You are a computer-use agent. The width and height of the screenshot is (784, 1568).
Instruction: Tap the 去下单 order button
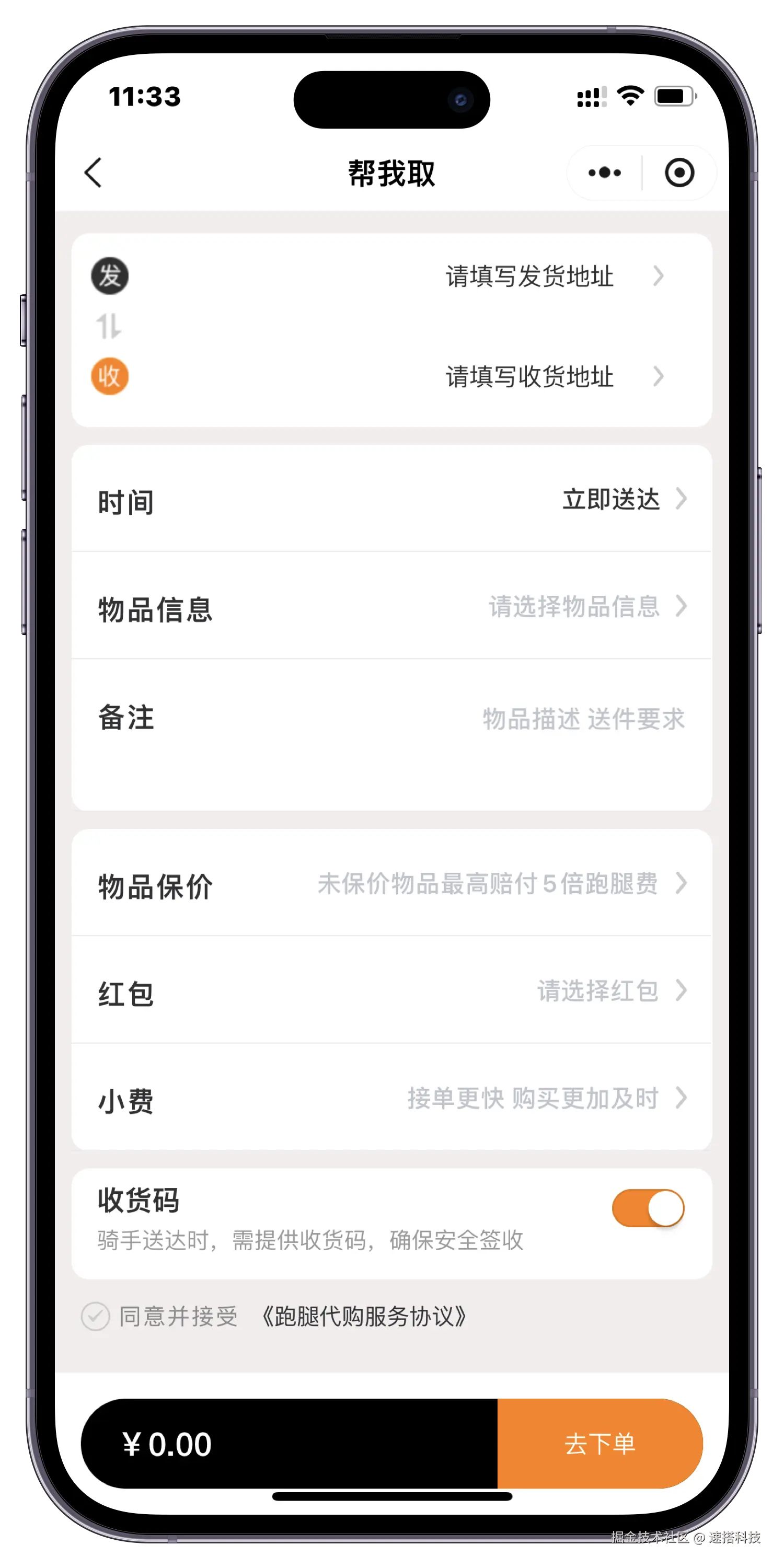pyautogui.click(x=599, y=1444)
